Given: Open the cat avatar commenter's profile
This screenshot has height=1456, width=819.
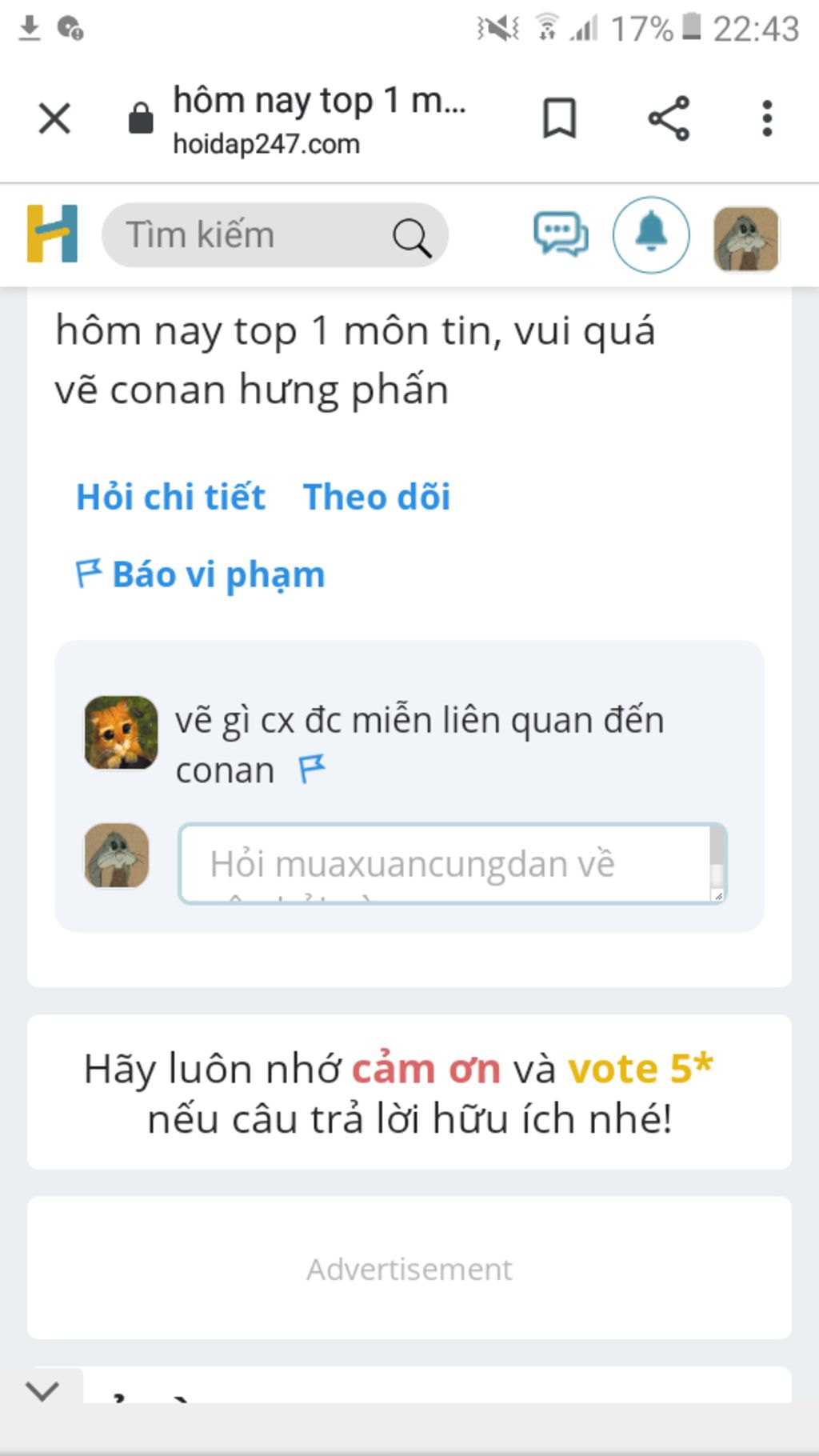Looking at the screenshot, I should pos(122,732).
